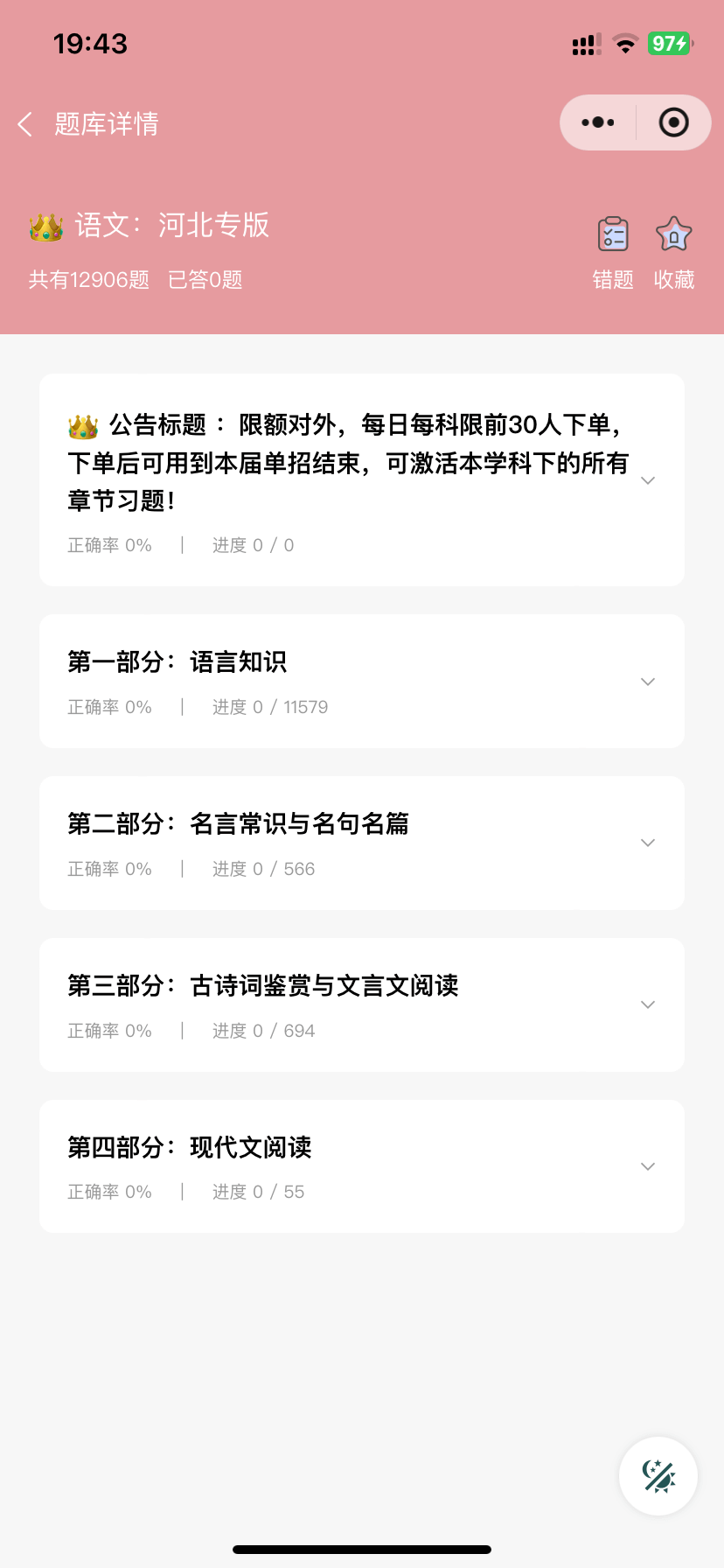Go back from 题库详情 page
Viewport: 724px width, 1568px height.
pyautogui.click(x=25, y=124)
